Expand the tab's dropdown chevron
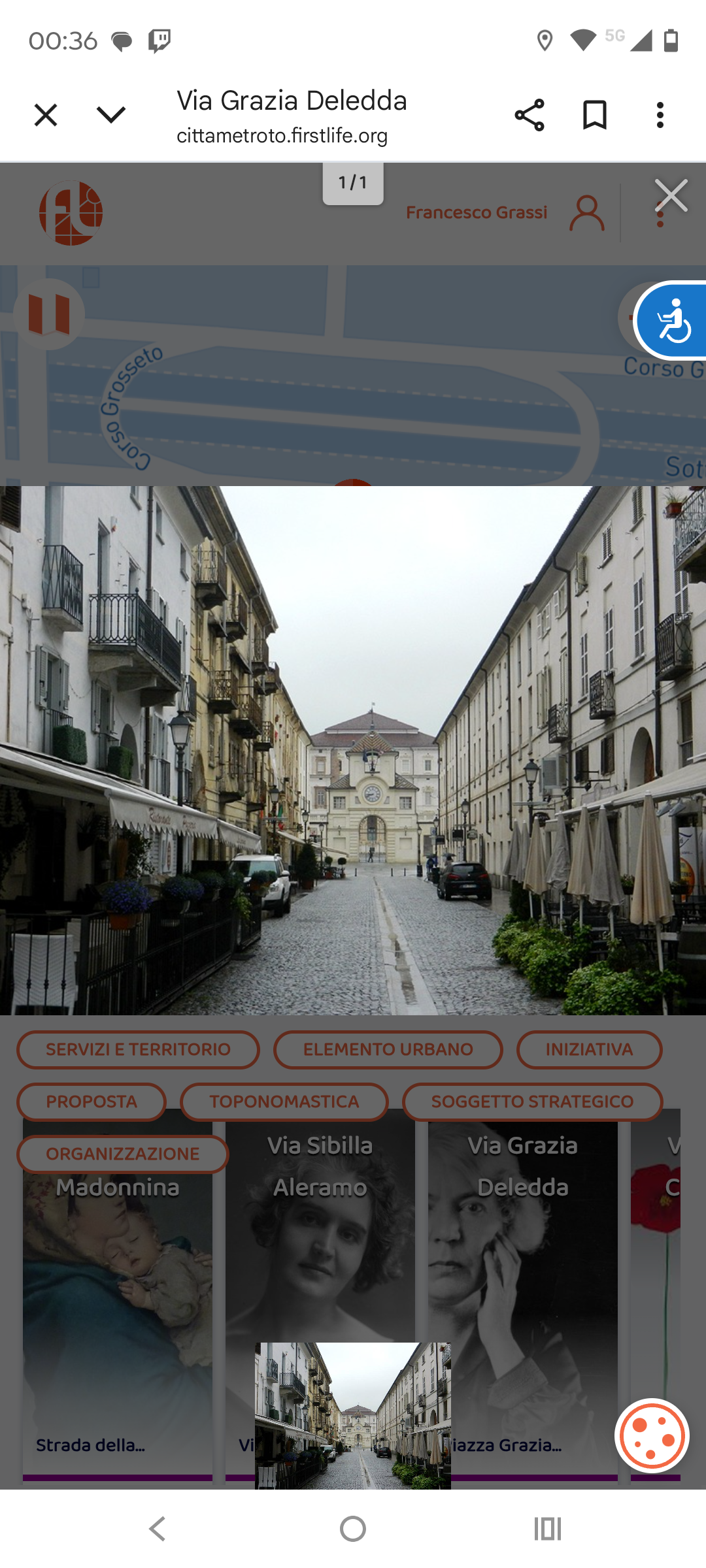 click(111, 115)
